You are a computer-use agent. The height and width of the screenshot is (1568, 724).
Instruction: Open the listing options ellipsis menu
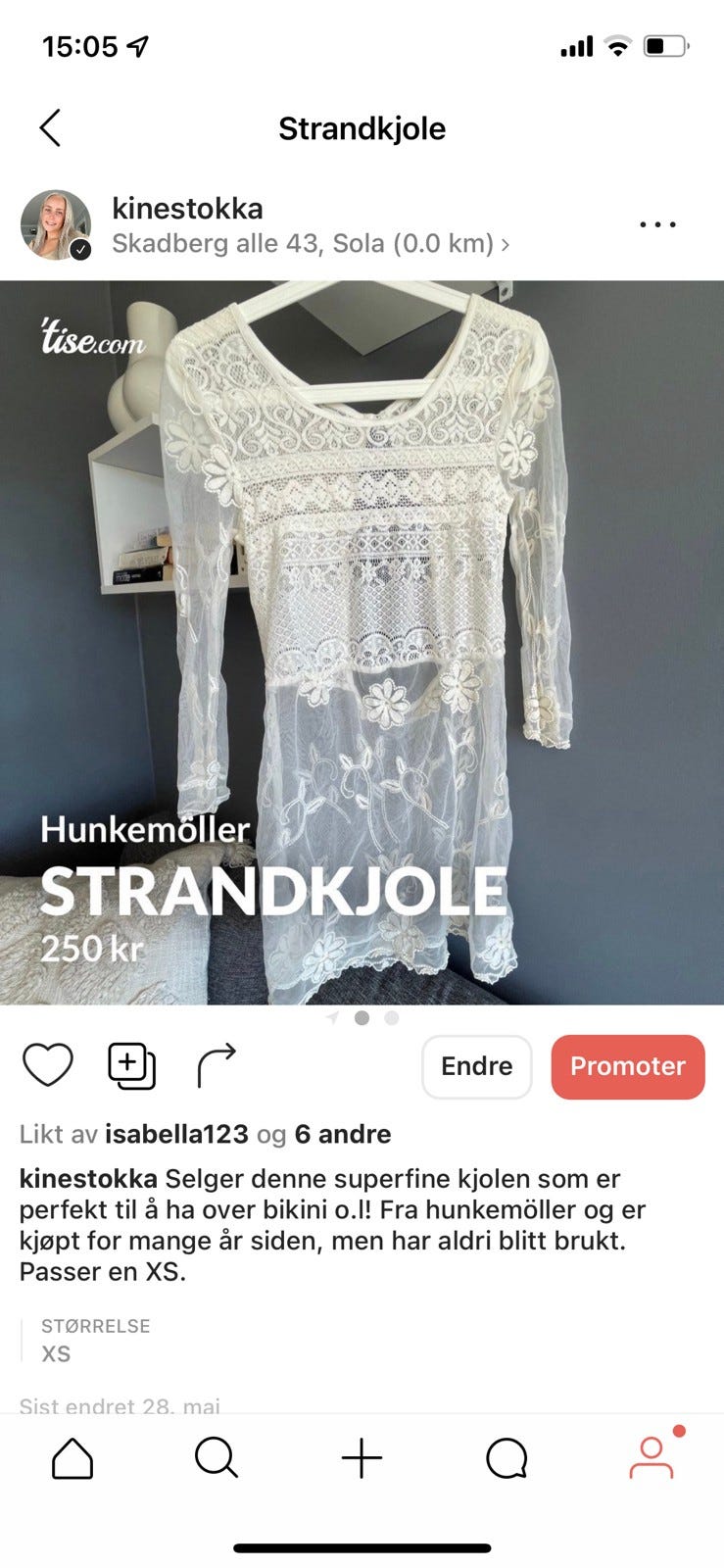(657, 224)
